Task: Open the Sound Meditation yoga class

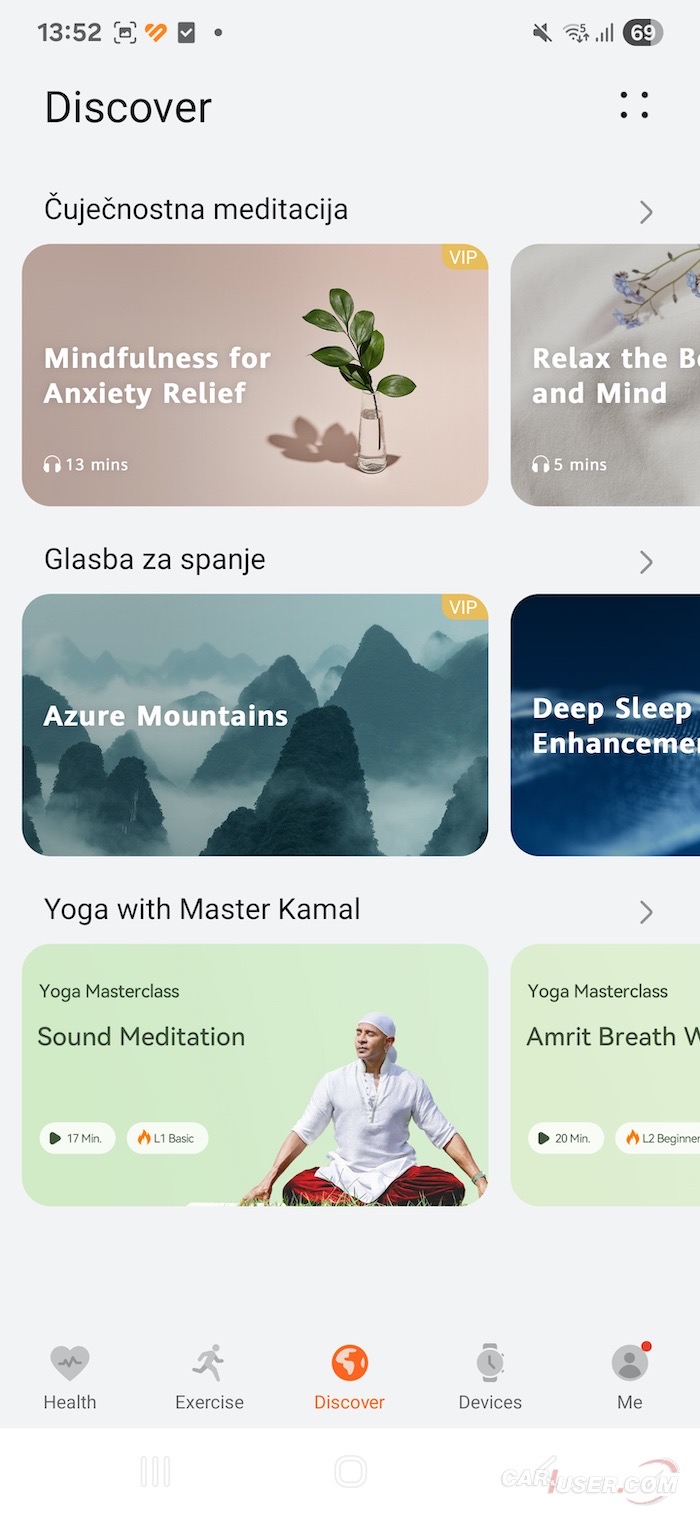Action: click(255, 1075)
